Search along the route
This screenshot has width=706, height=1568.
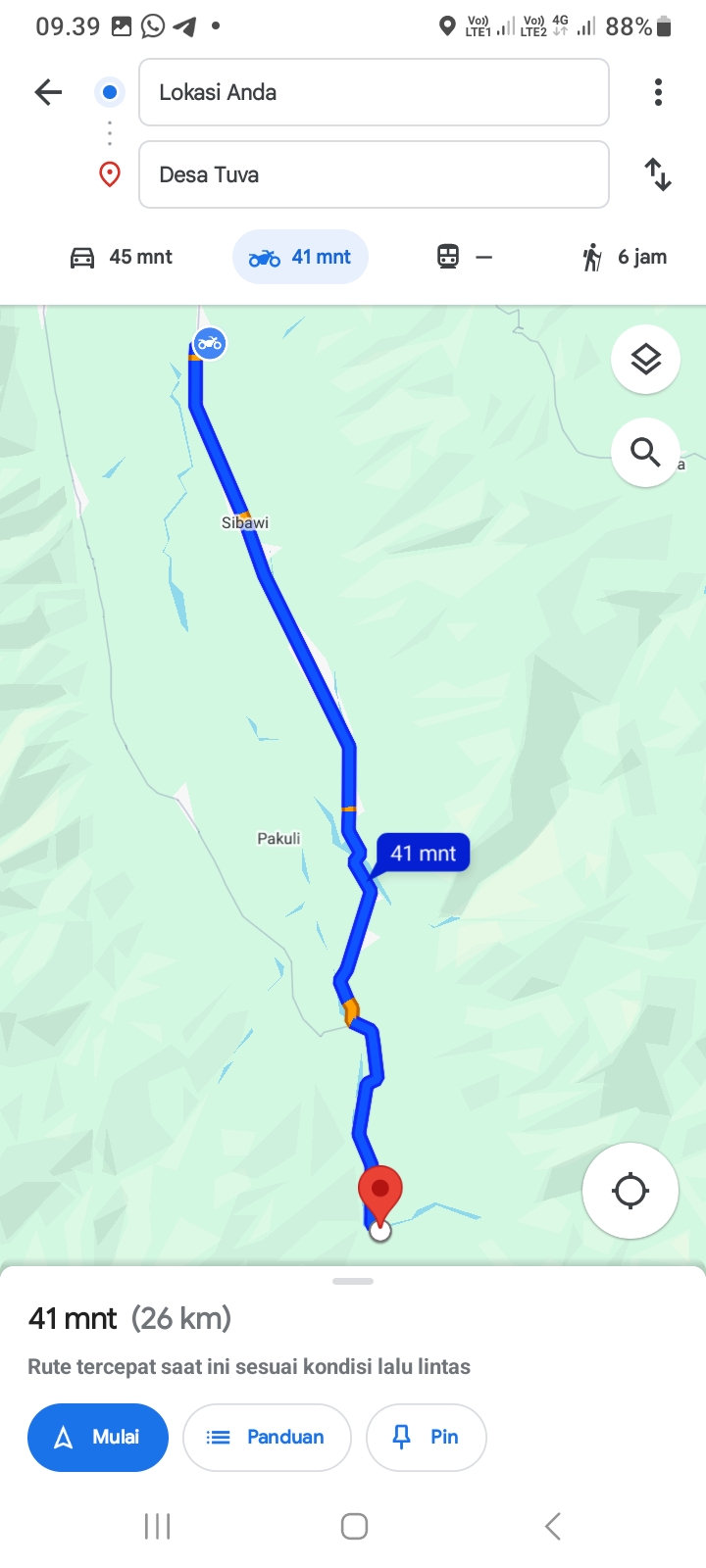[645, 452]
